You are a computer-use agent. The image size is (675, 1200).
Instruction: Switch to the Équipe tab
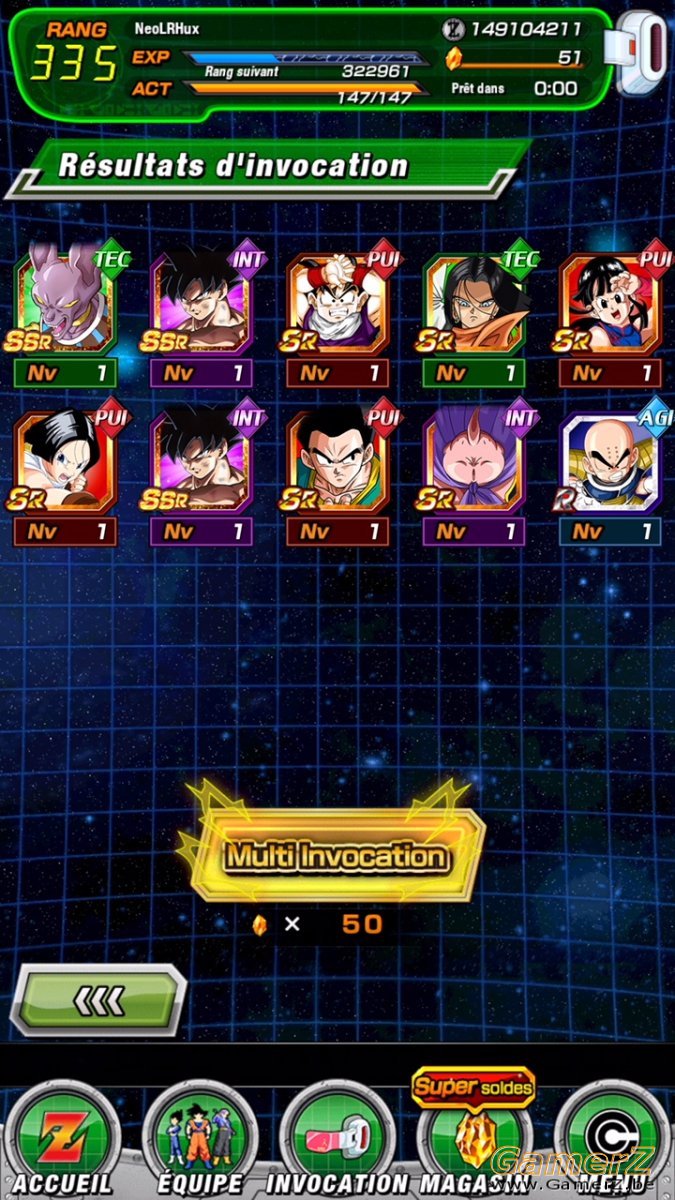pos(197,1138)
